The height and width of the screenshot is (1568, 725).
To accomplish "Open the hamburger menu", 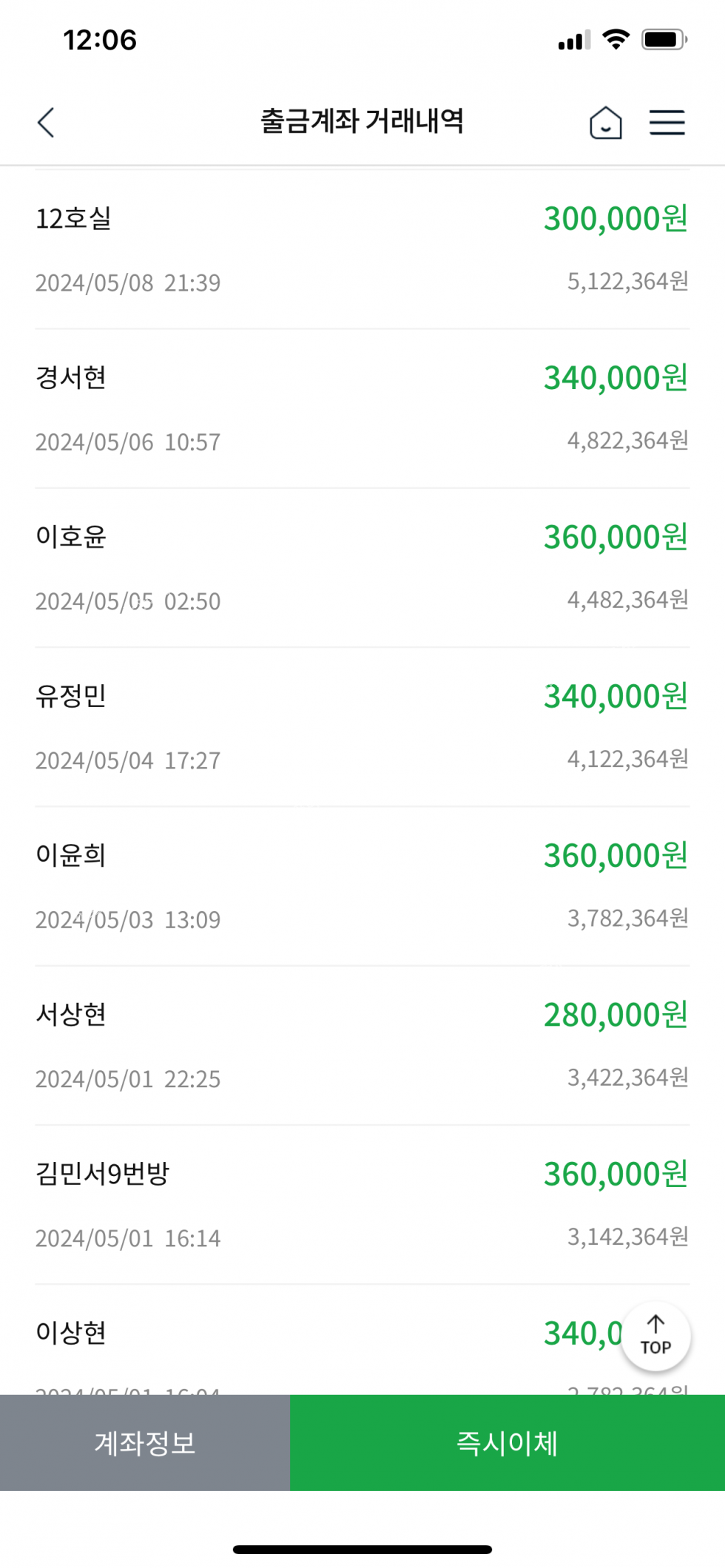I will [667, 122].
